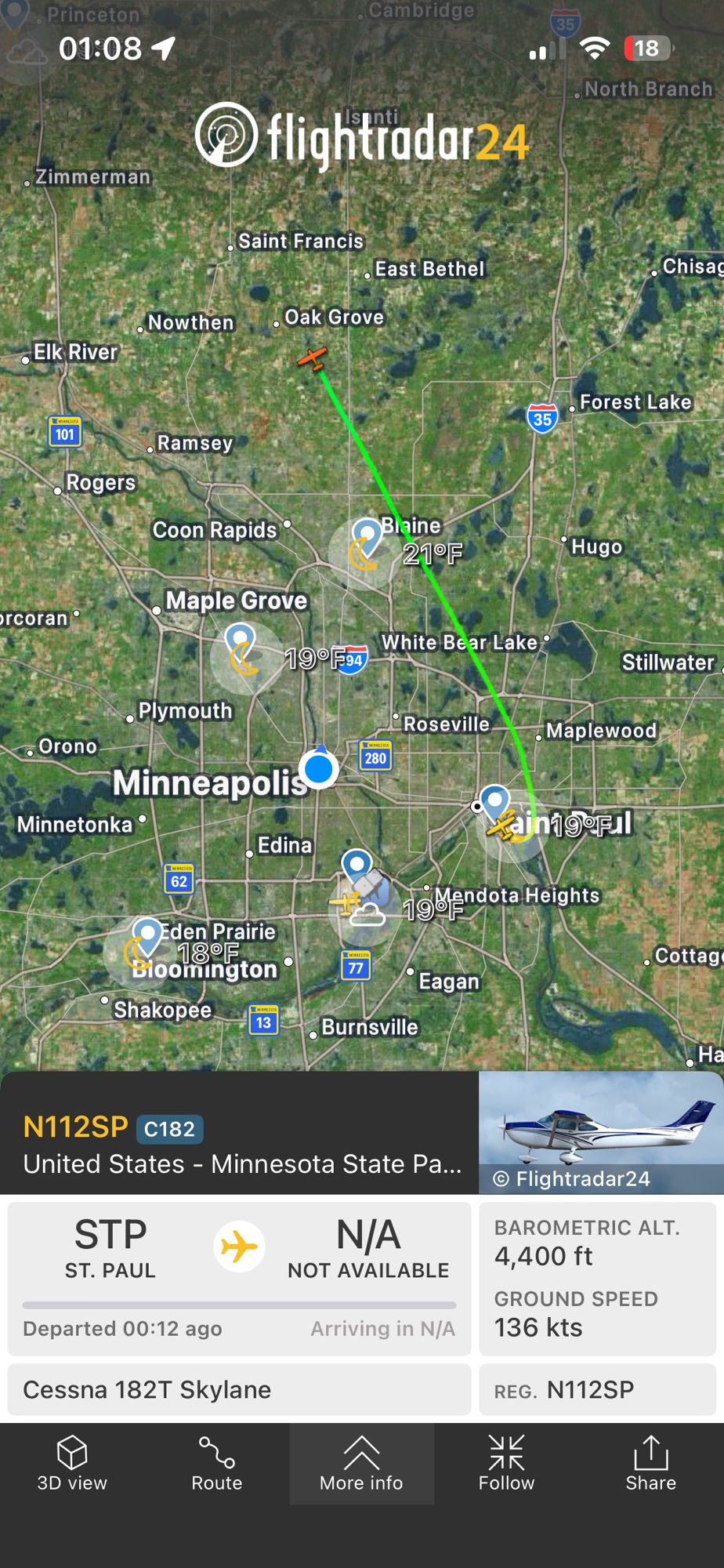Select the red aircraft near Oak Grove

(313, 359)
